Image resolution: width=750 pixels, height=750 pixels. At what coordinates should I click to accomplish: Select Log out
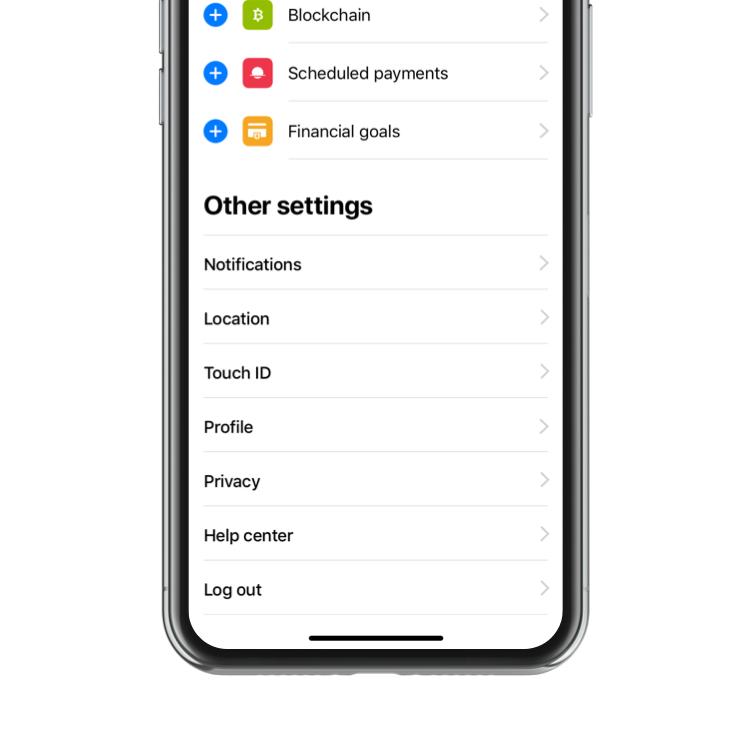point(375,589)
